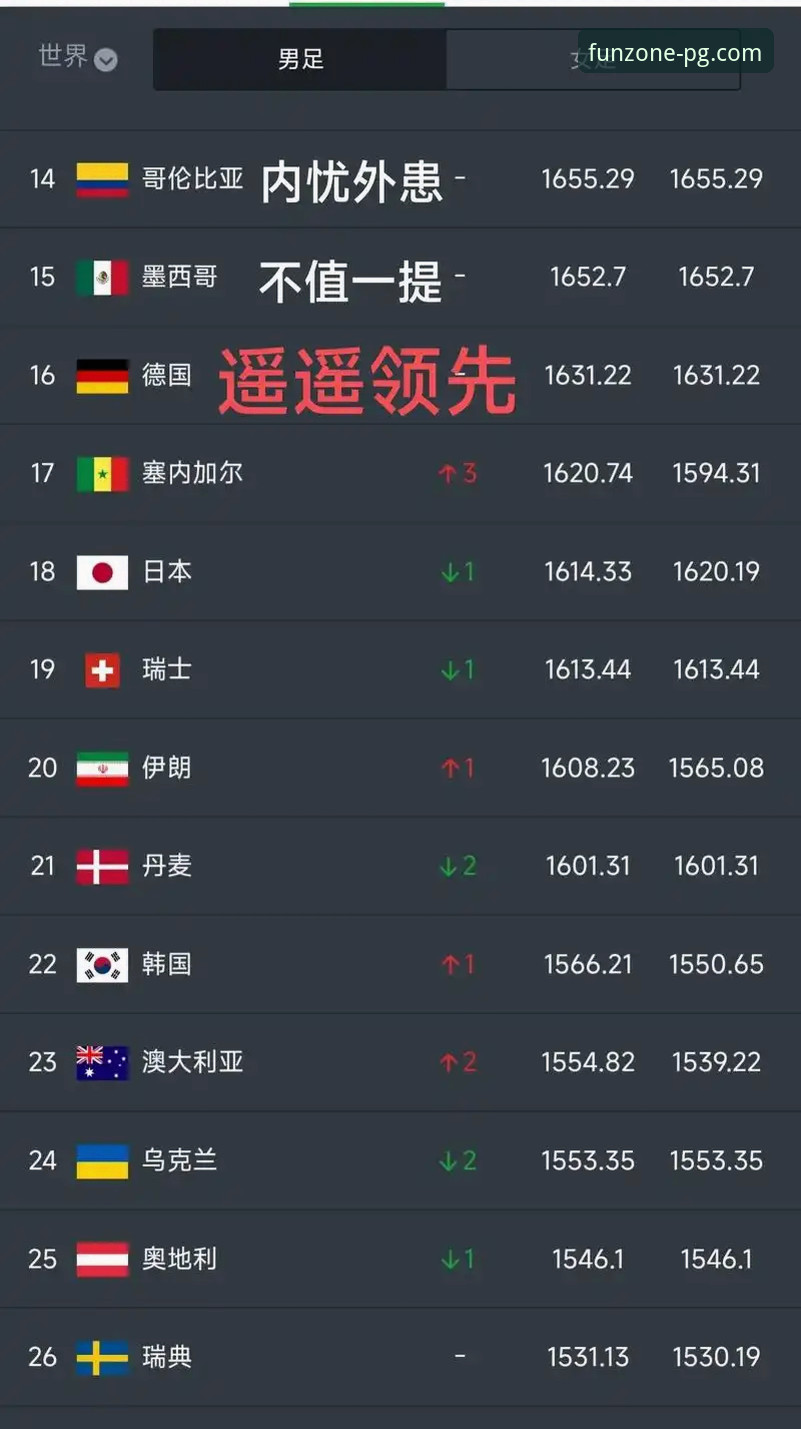Click the 伊朗 country name
Viewport: 801px width, 1429px height.
click(167, 768)
